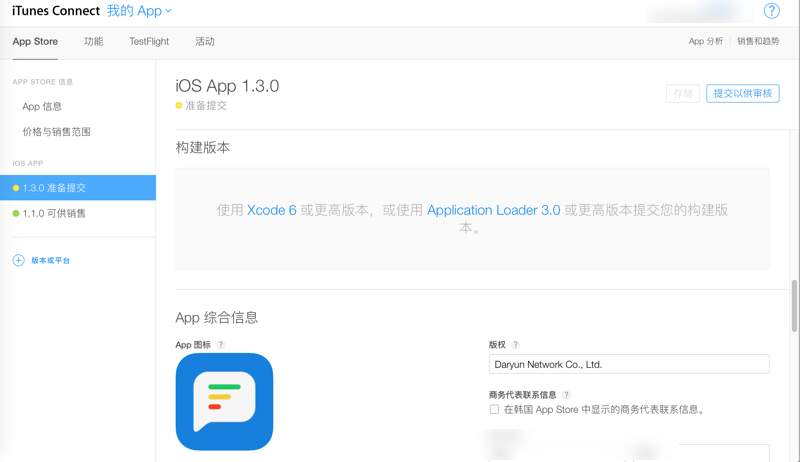Edit the 版权 copyright text field
The width and height of the screenshot is (800, 462).
(x=629, y=365)
